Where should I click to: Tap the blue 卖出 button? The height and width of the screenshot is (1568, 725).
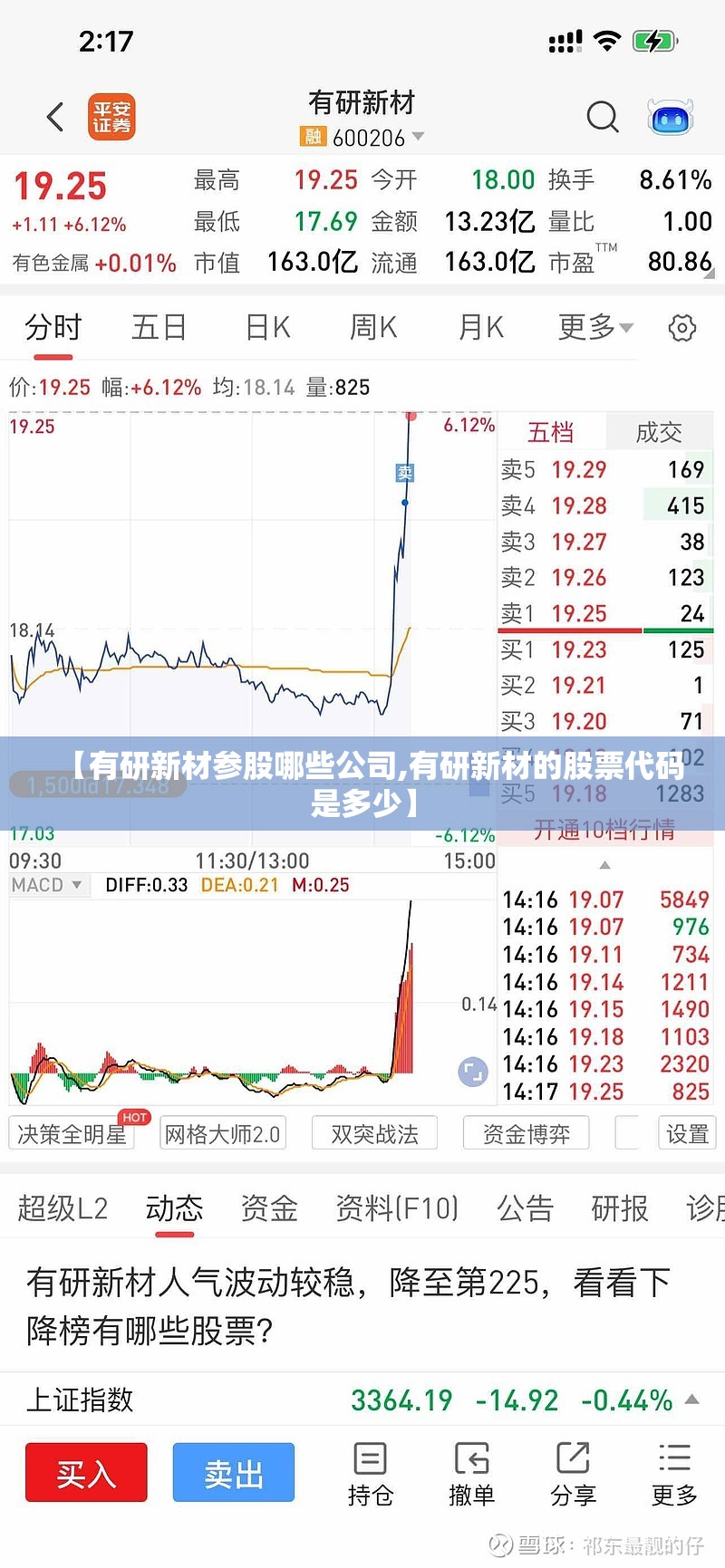click(x=234, y=1472)
